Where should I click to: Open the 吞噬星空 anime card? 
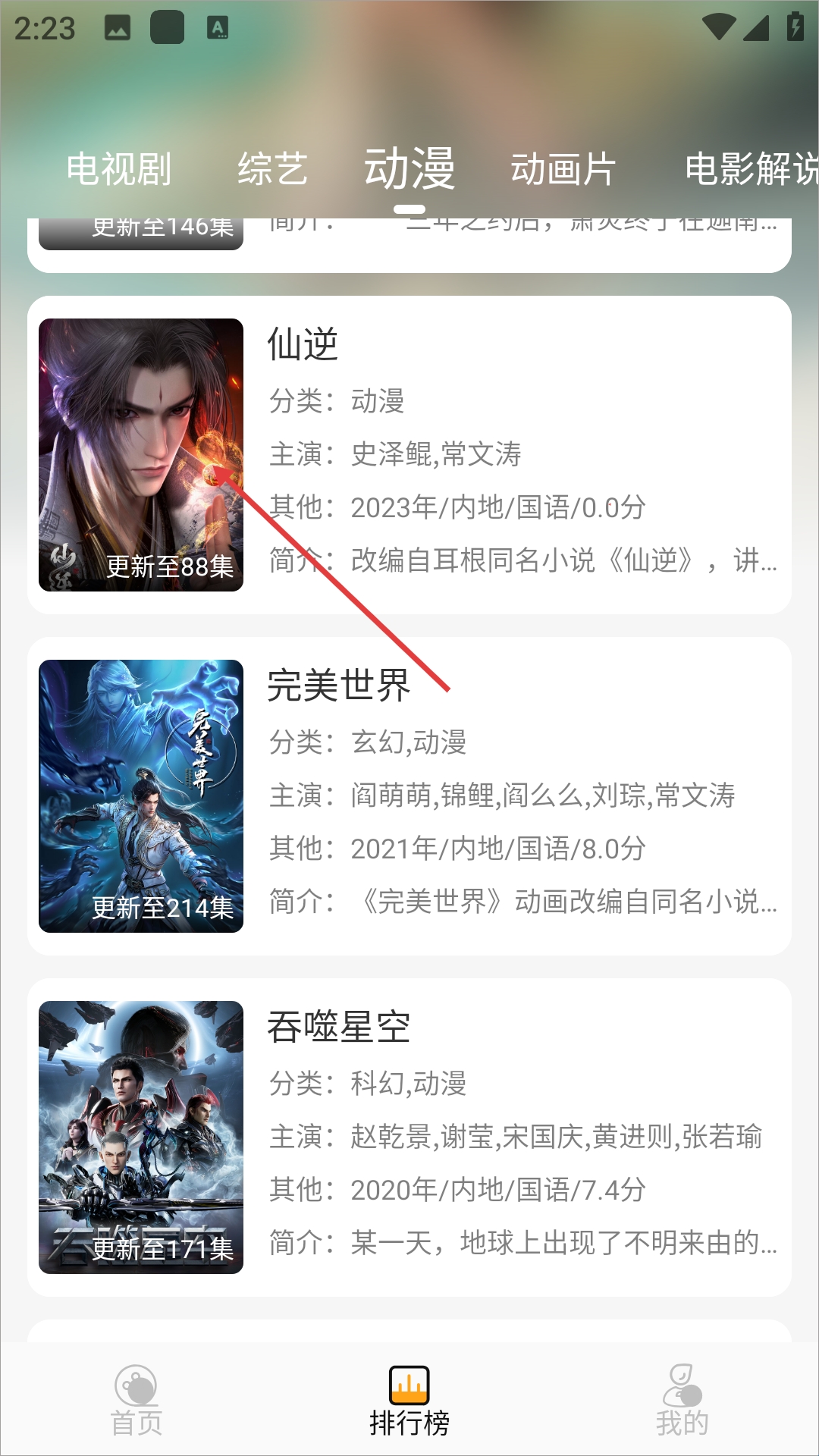[409, 1137]
